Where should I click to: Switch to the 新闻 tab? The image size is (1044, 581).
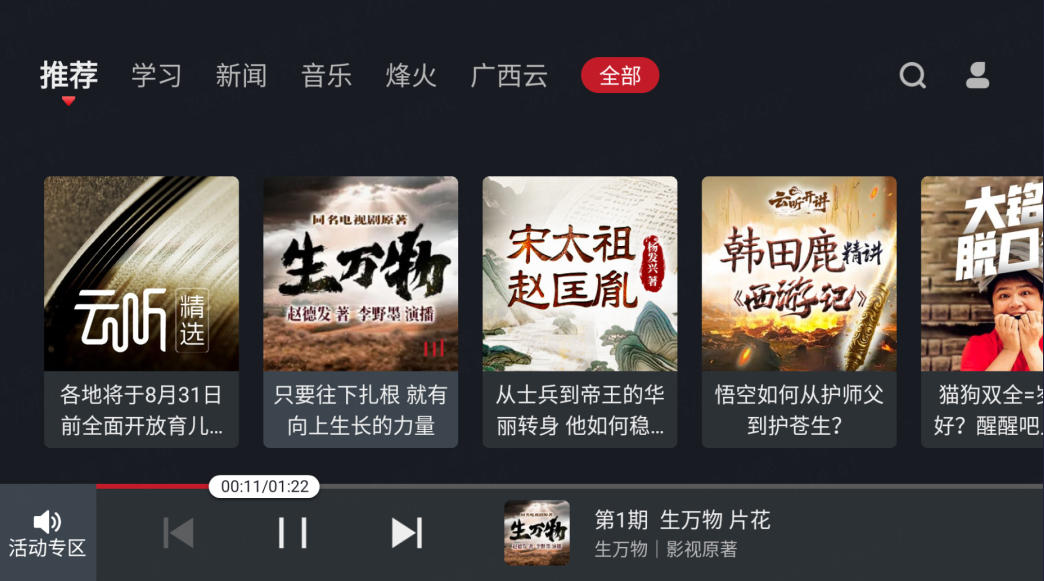241,76
